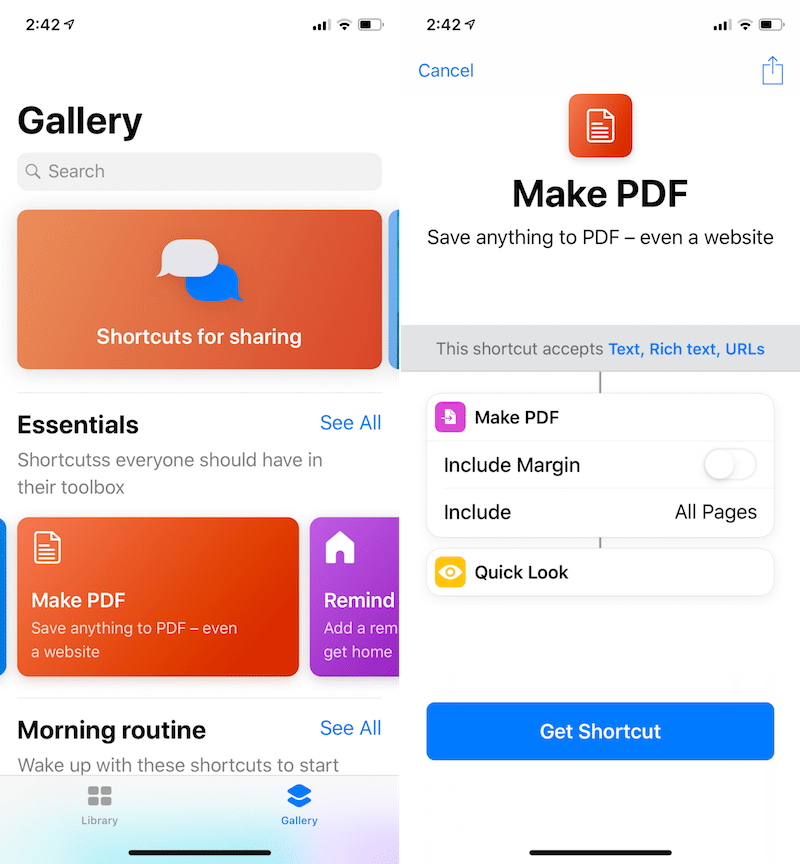This screenshot has height=864, width=800.
Task: Tap the Quick Look action row
Action: [600, 572]
